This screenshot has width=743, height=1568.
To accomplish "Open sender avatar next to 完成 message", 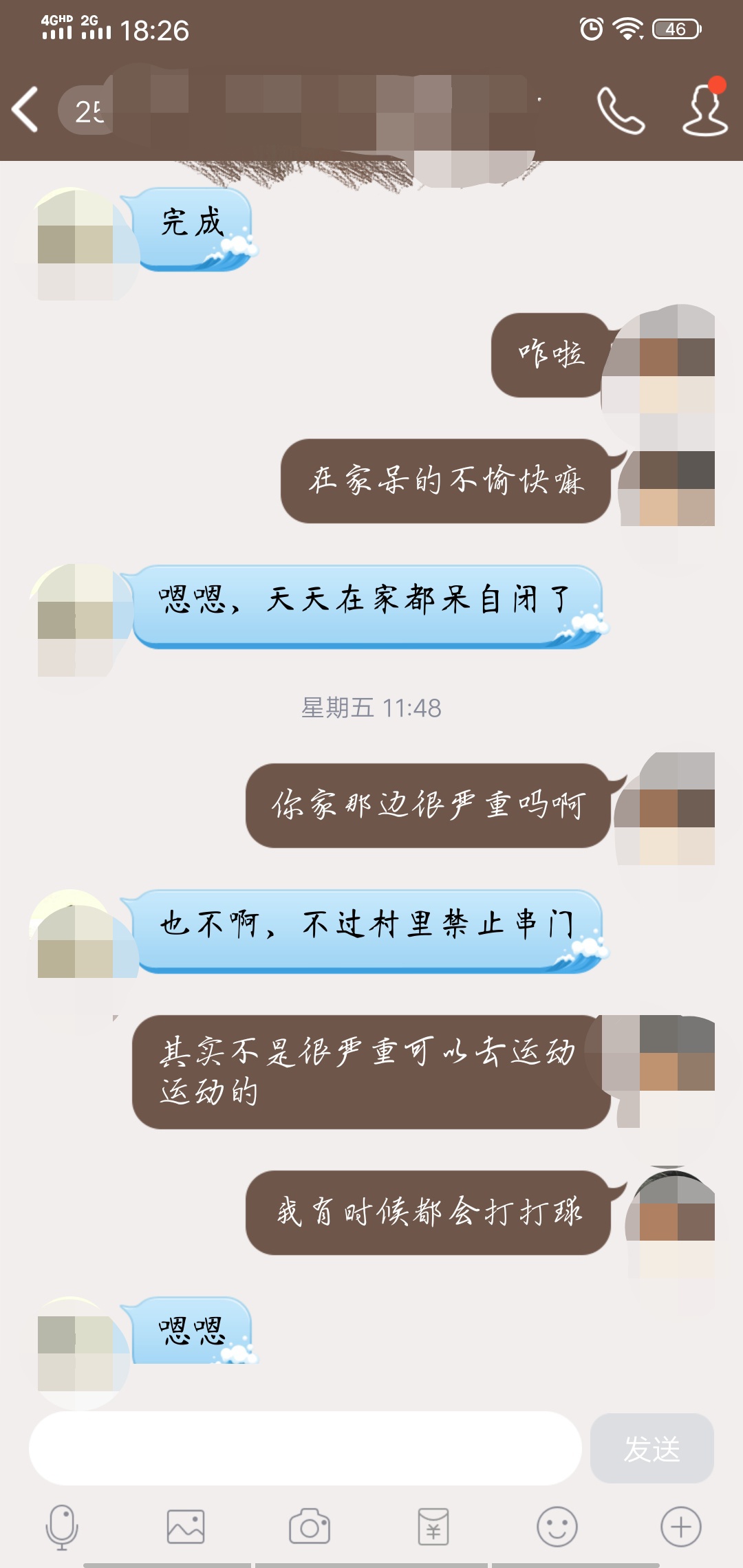I will (77, 245).
